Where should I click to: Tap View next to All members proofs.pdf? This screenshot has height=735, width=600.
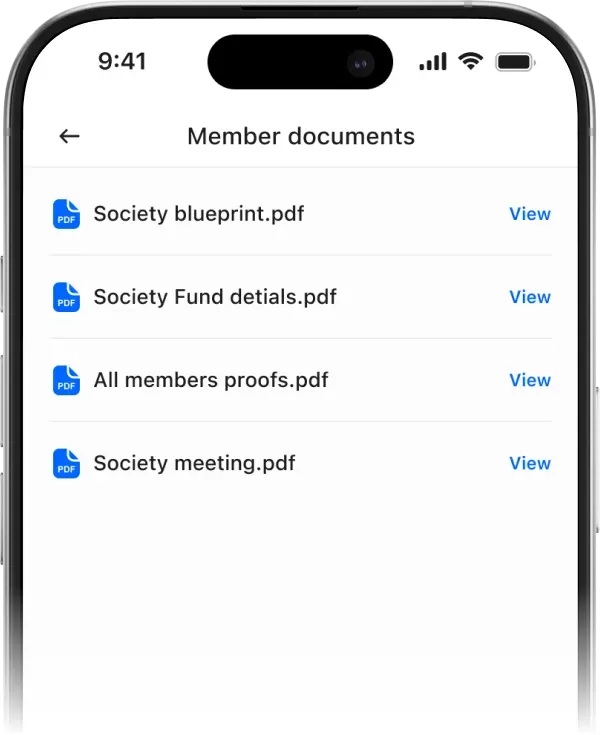(x=529, y=380)
